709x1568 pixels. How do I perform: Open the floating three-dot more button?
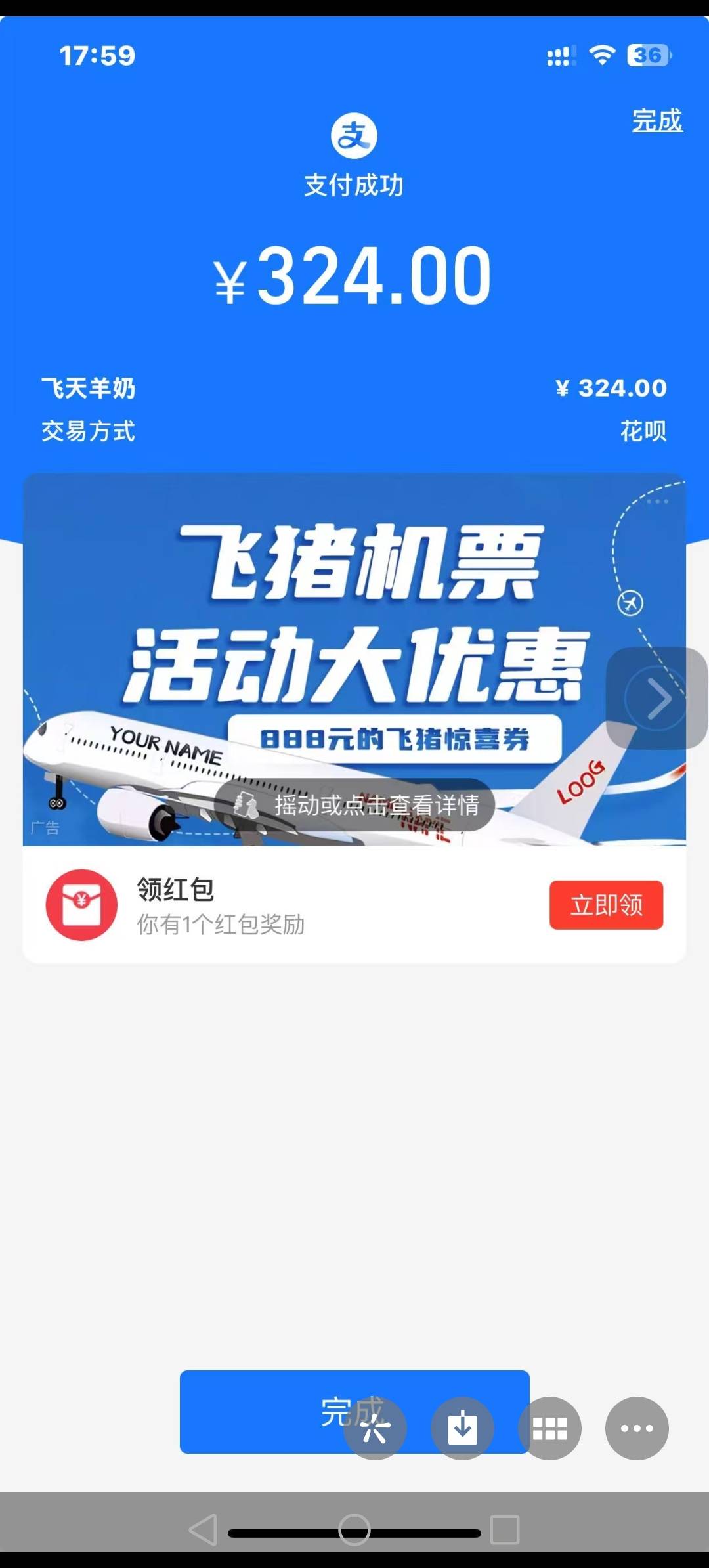[x=637, y=1428]
